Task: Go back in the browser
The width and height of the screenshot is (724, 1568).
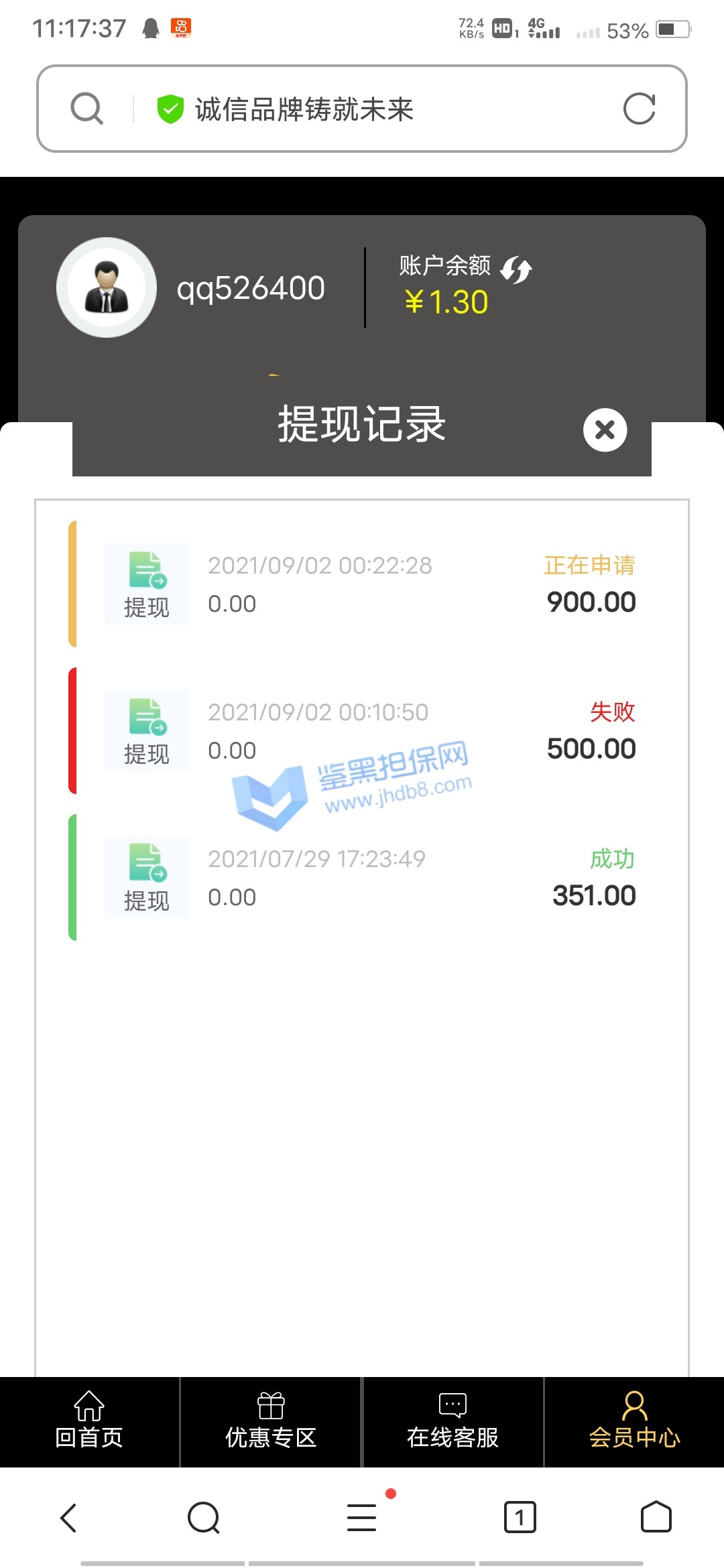Action: point(69,1518)
